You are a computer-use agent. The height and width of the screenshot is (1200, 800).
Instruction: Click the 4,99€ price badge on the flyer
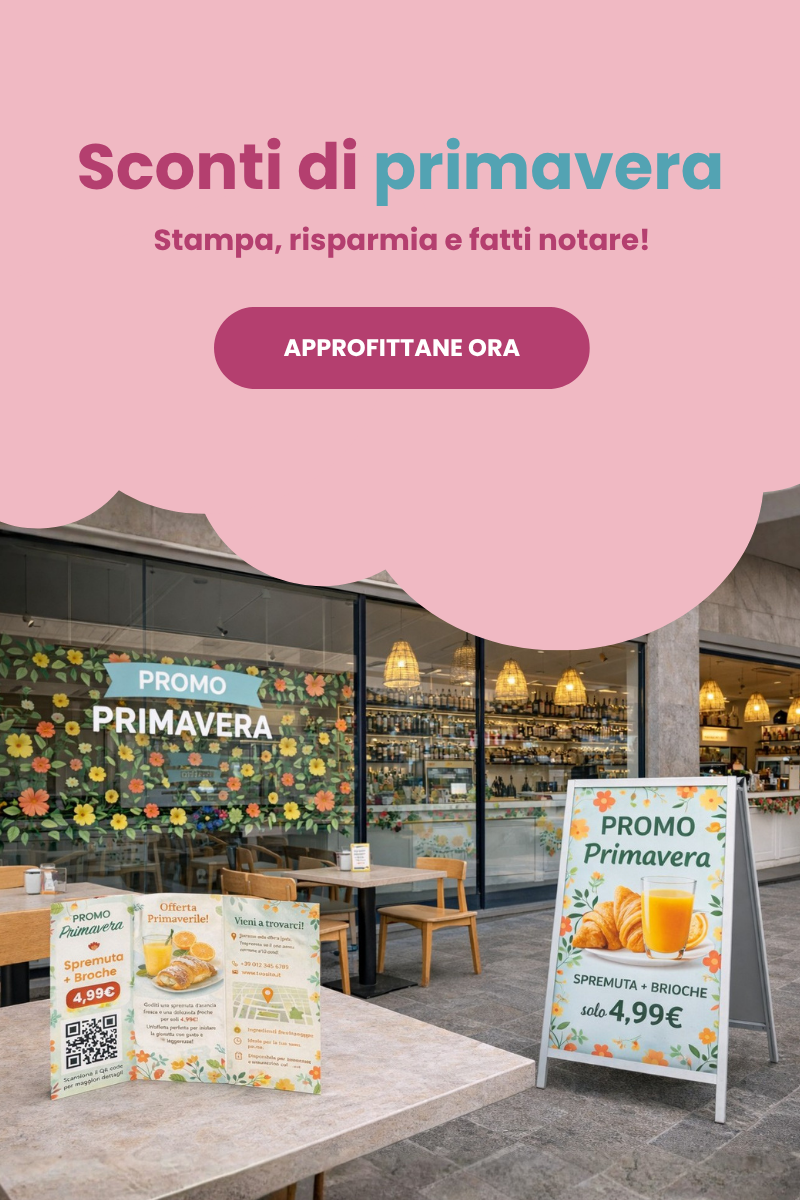92,996
